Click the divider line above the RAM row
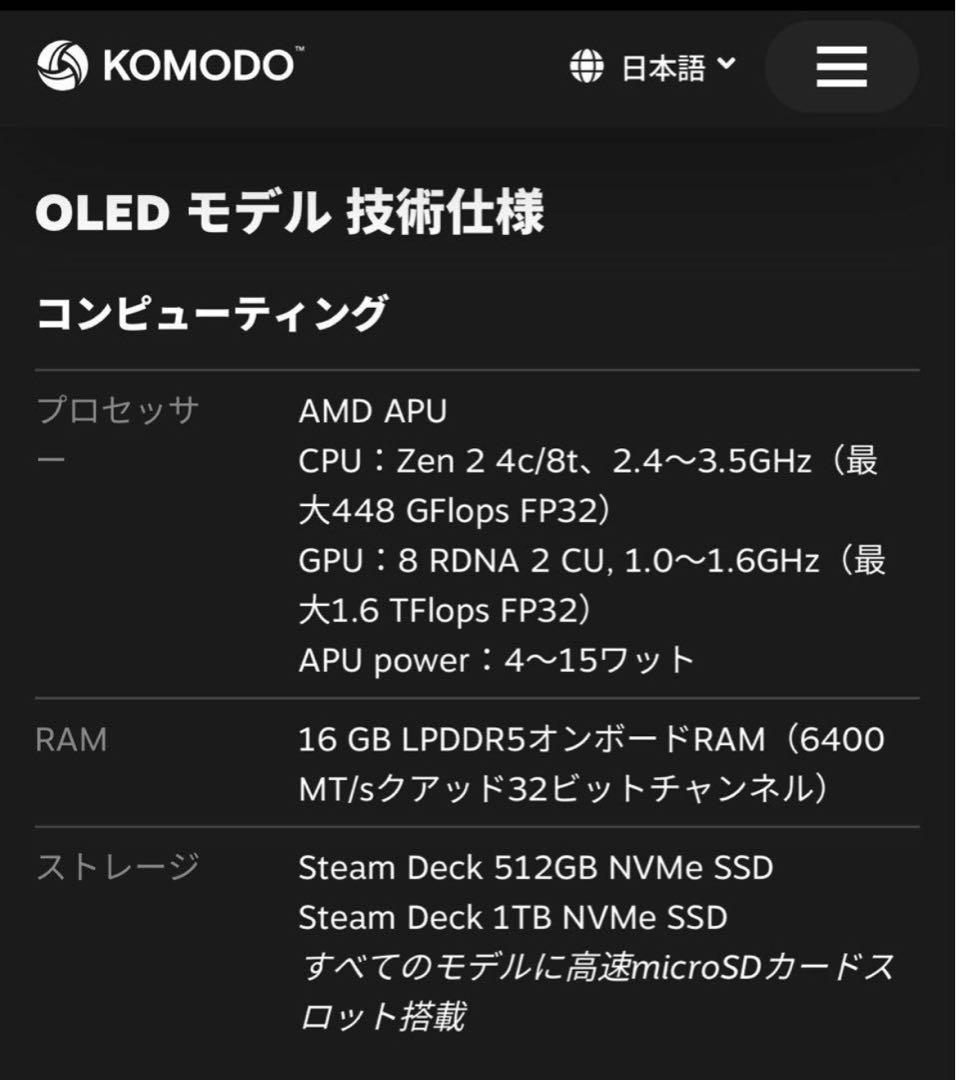 tap(478, 697)
